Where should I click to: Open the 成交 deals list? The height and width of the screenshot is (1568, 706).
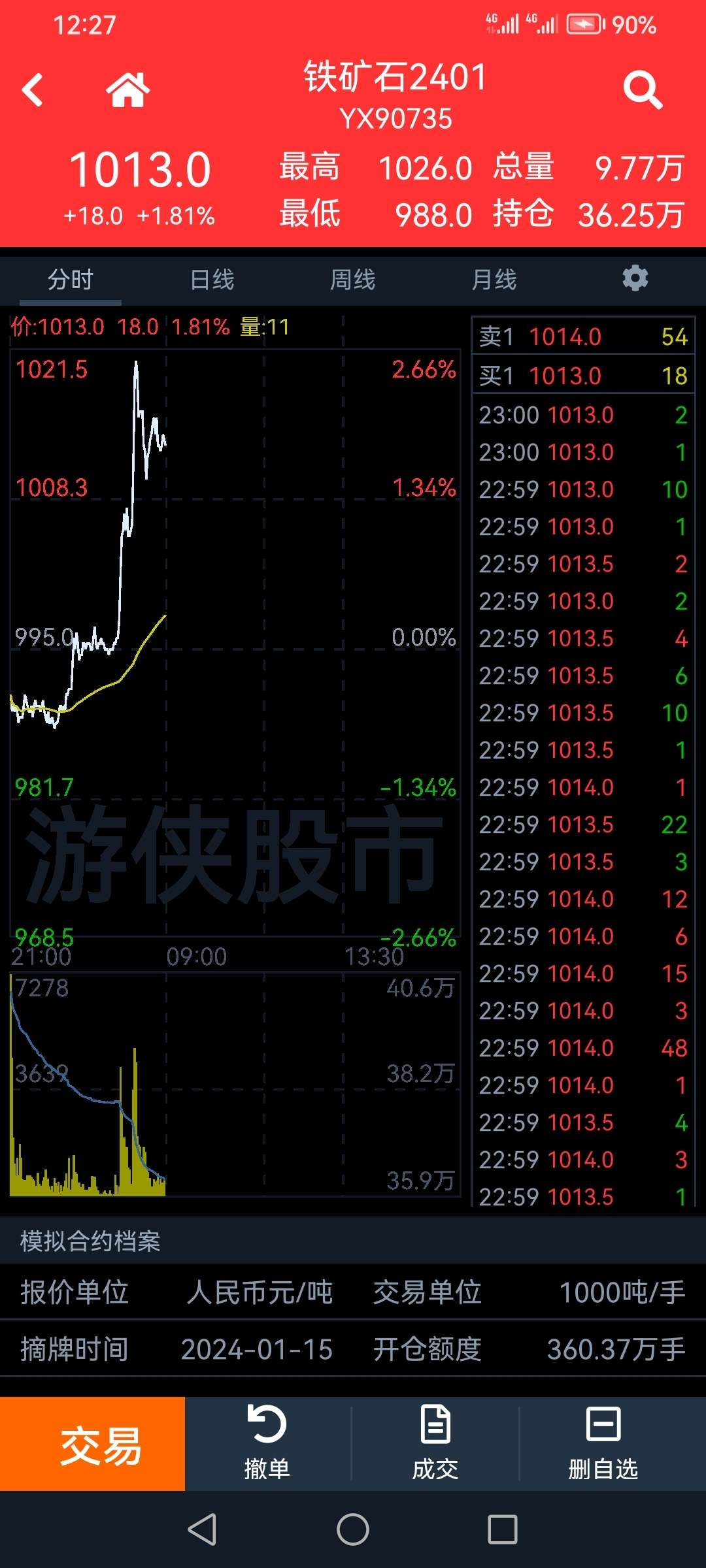tap(435, 1444)
